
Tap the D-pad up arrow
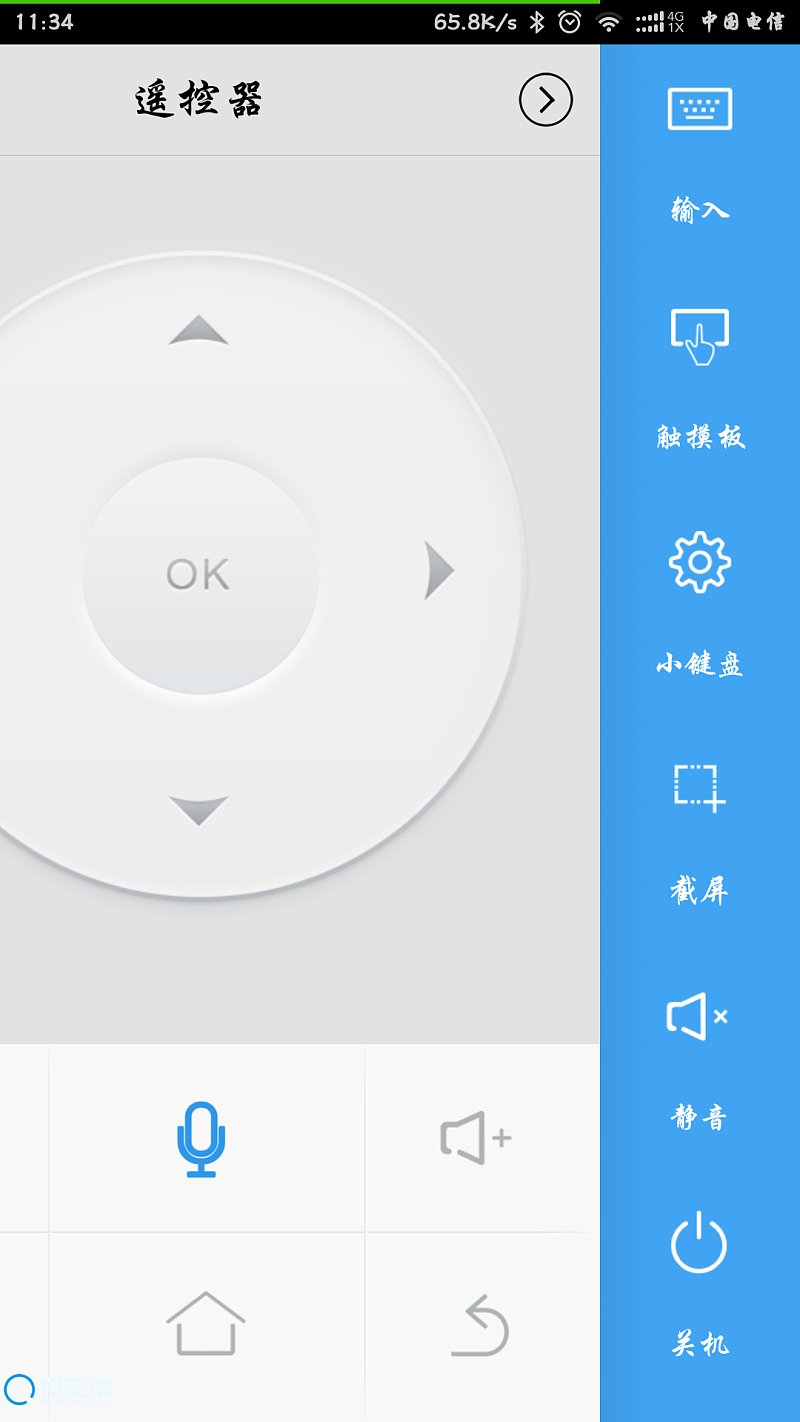pos(199,330)
